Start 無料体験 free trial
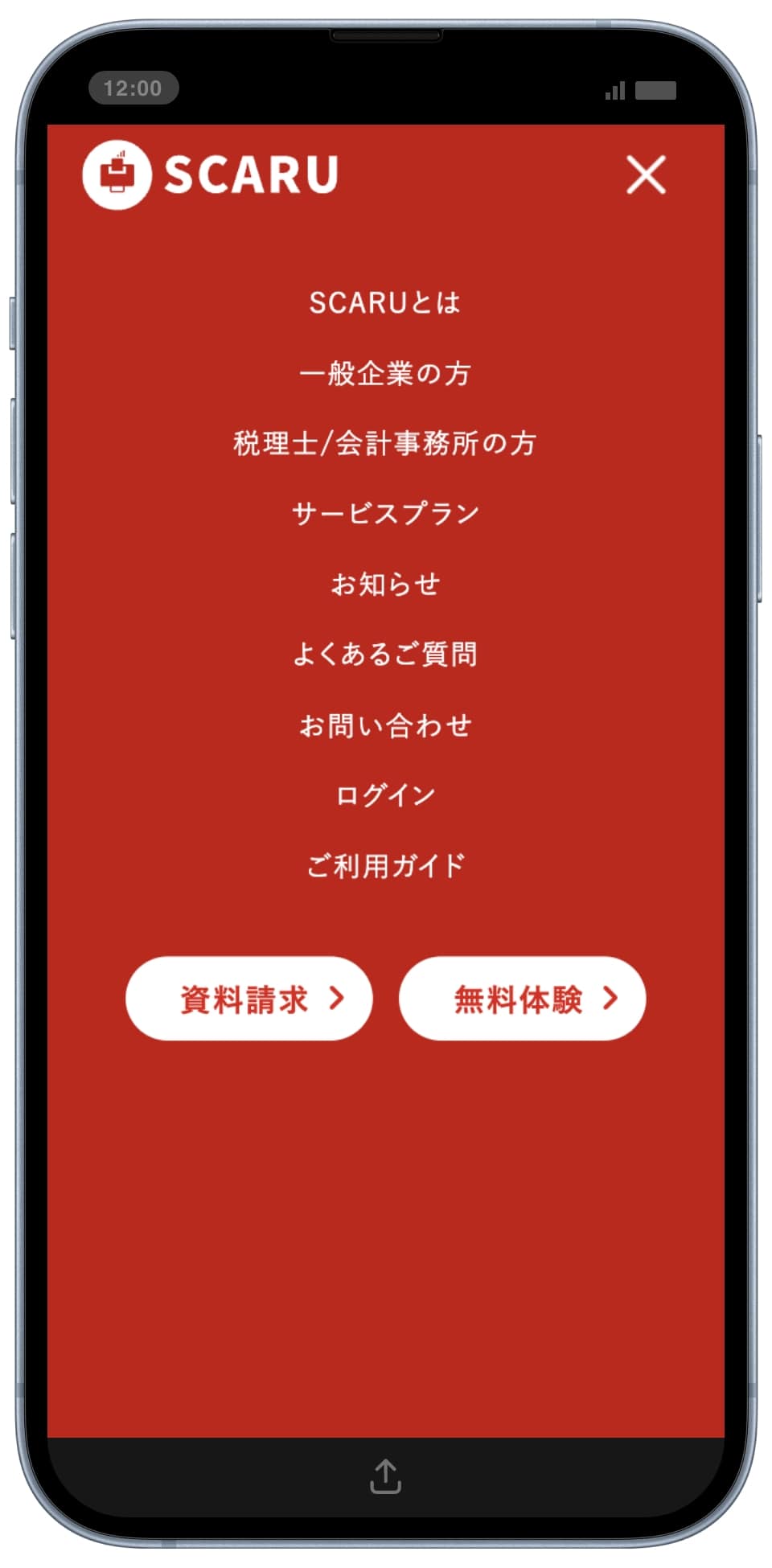The height and width of the screenshot is (1568, 772). (x=522, y=999)
